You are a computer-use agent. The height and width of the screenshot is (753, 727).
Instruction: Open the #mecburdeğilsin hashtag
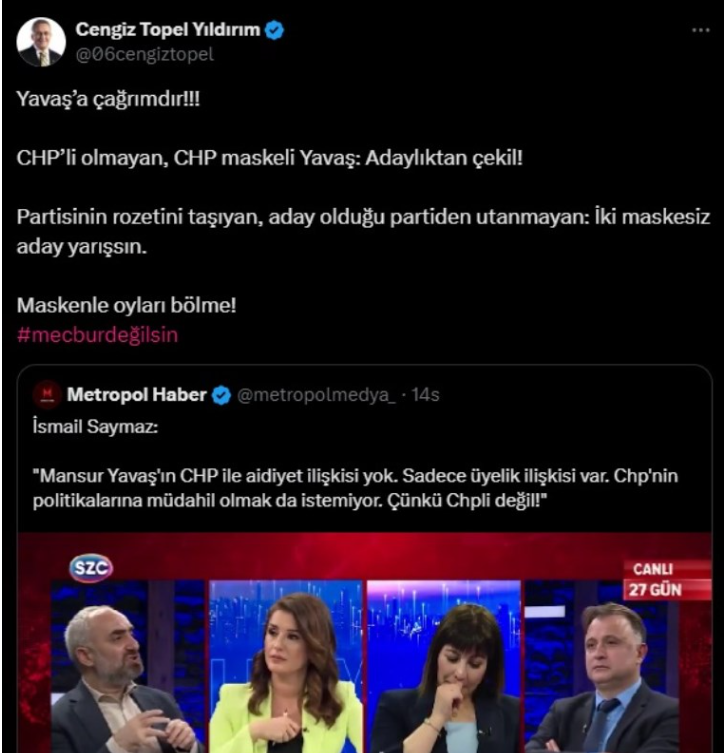(97, 335)
